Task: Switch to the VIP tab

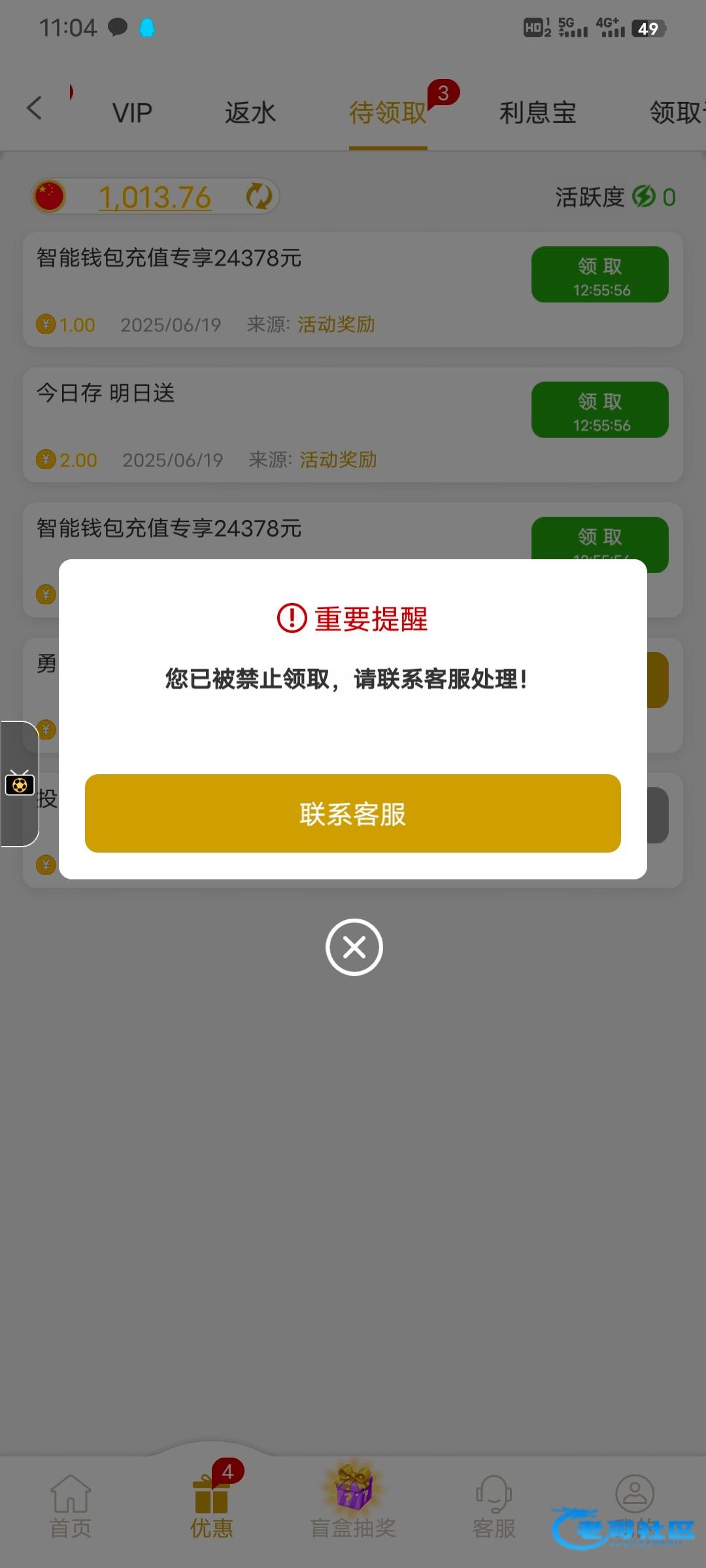Action: coord(132,113)
